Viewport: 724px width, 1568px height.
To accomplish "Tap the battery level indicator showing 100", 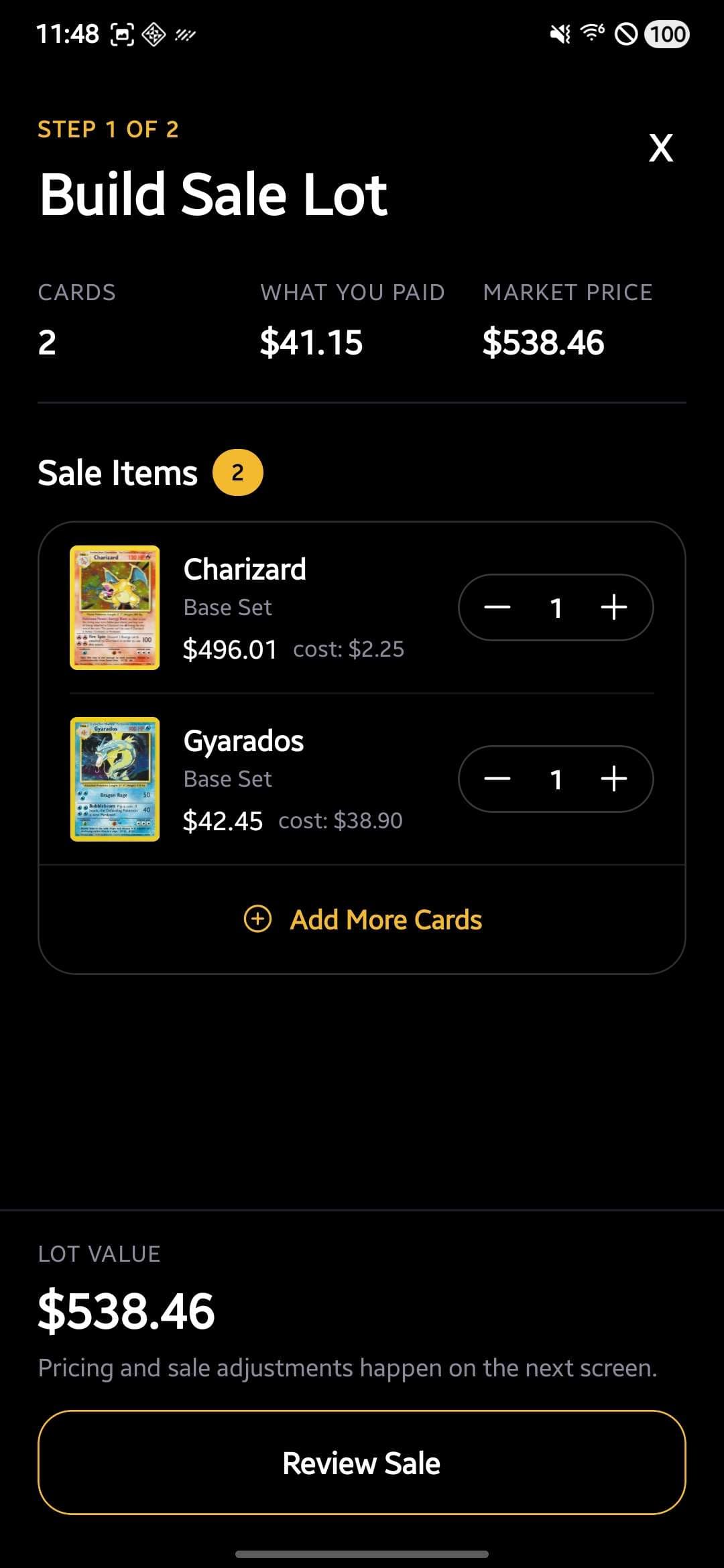I will coord(667,32).
